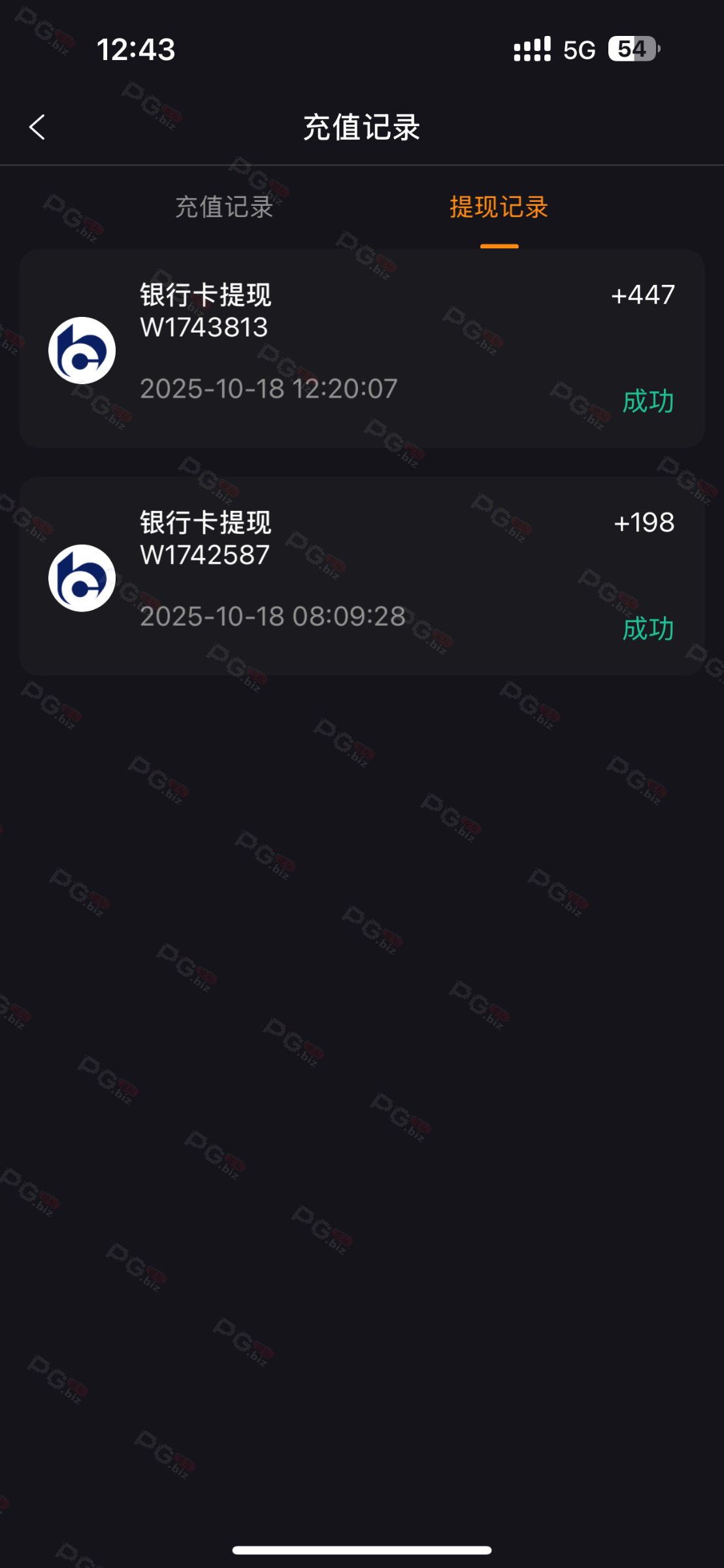724x1568 pixels.
Task: Open withdrawal record W1743813
Action: click(x=361, y=348)
